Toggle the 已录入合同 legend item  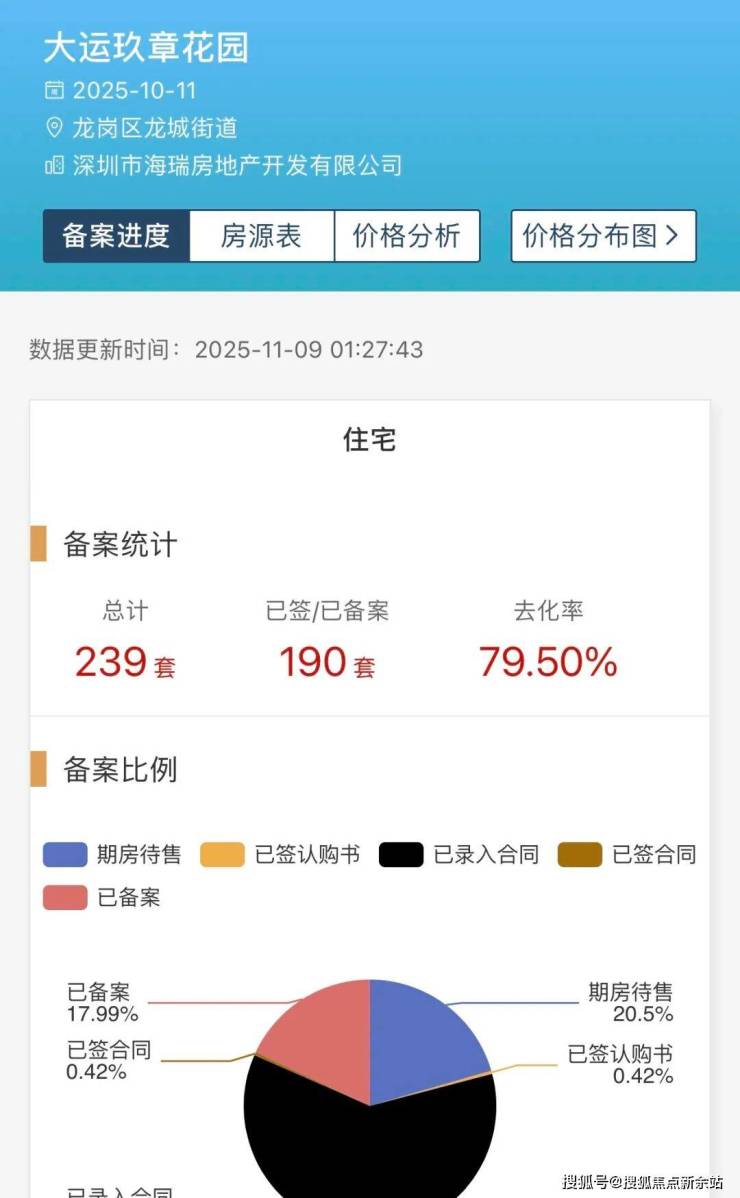tap(459, 855)
